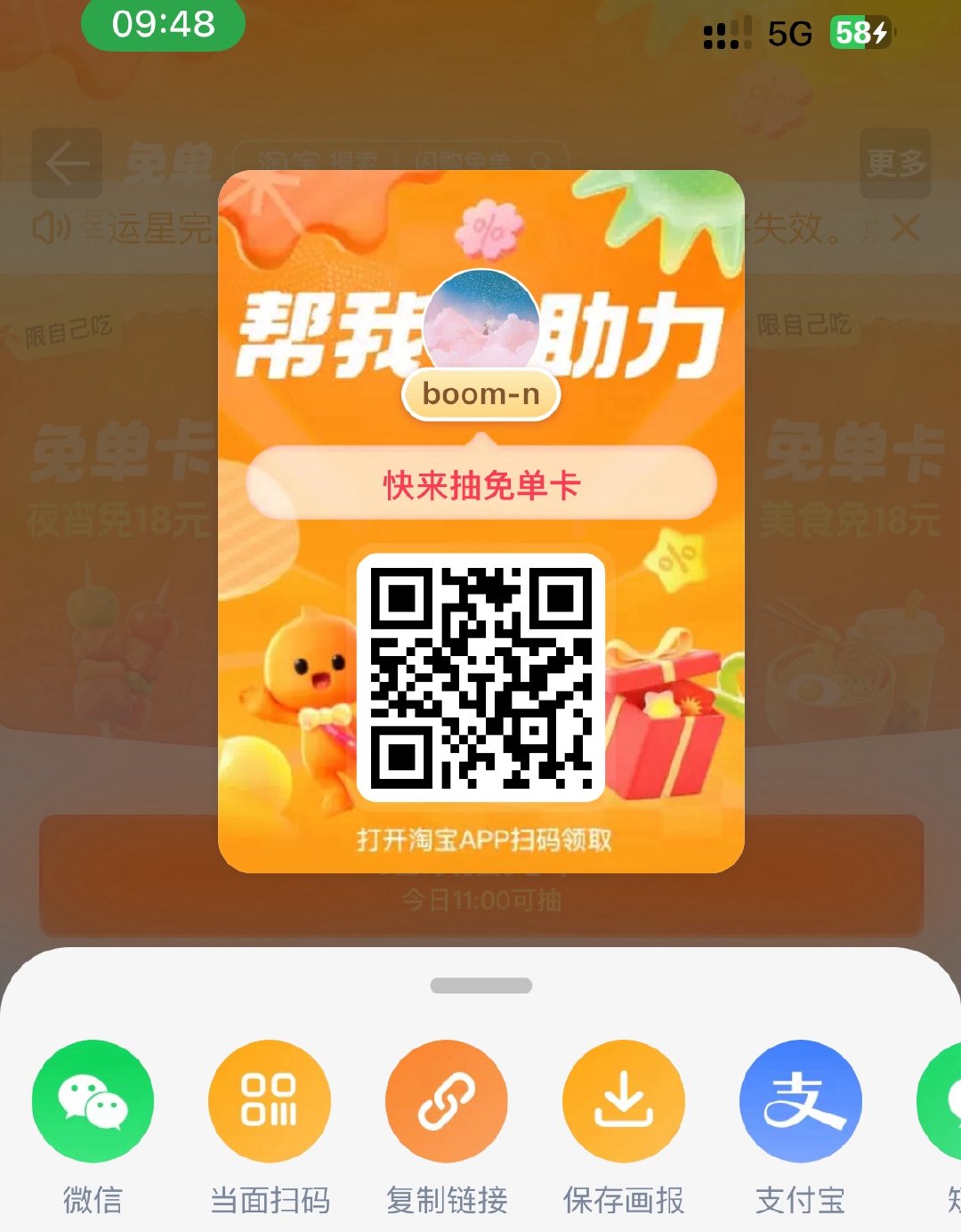961x1232 pixels.
Task: Share the poster to 微信
Action: click(93, 1101)
